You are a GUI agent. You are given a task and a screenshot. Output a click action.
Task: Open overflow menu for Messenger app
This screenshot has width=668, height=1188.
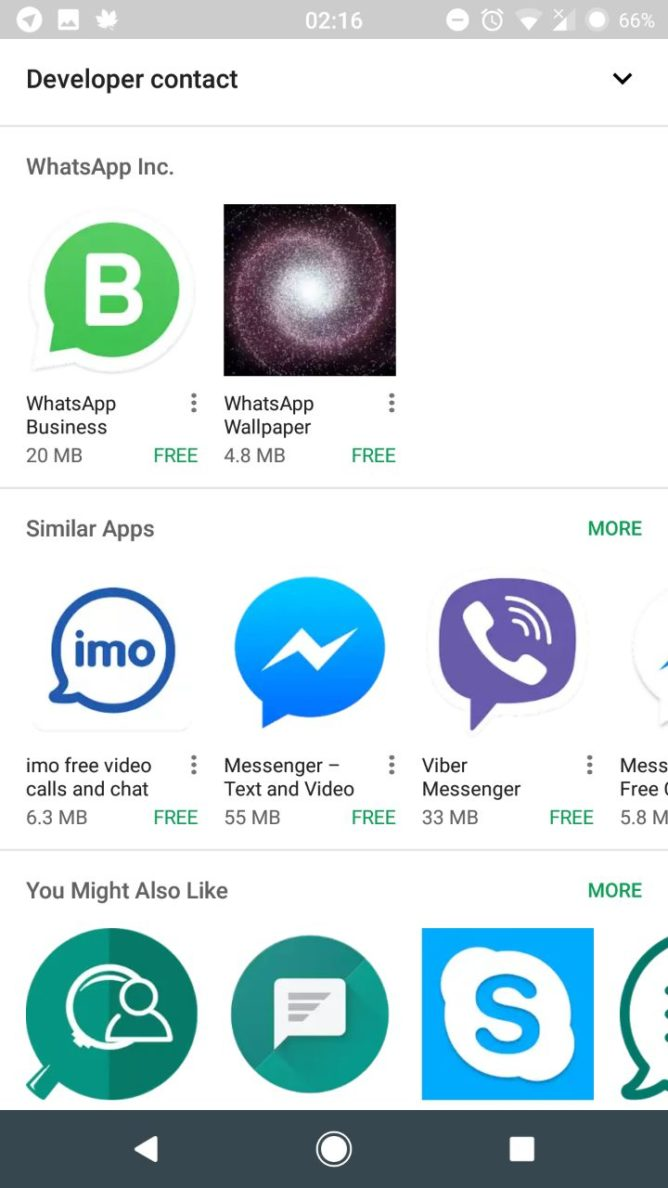click(x=392, y=764)
